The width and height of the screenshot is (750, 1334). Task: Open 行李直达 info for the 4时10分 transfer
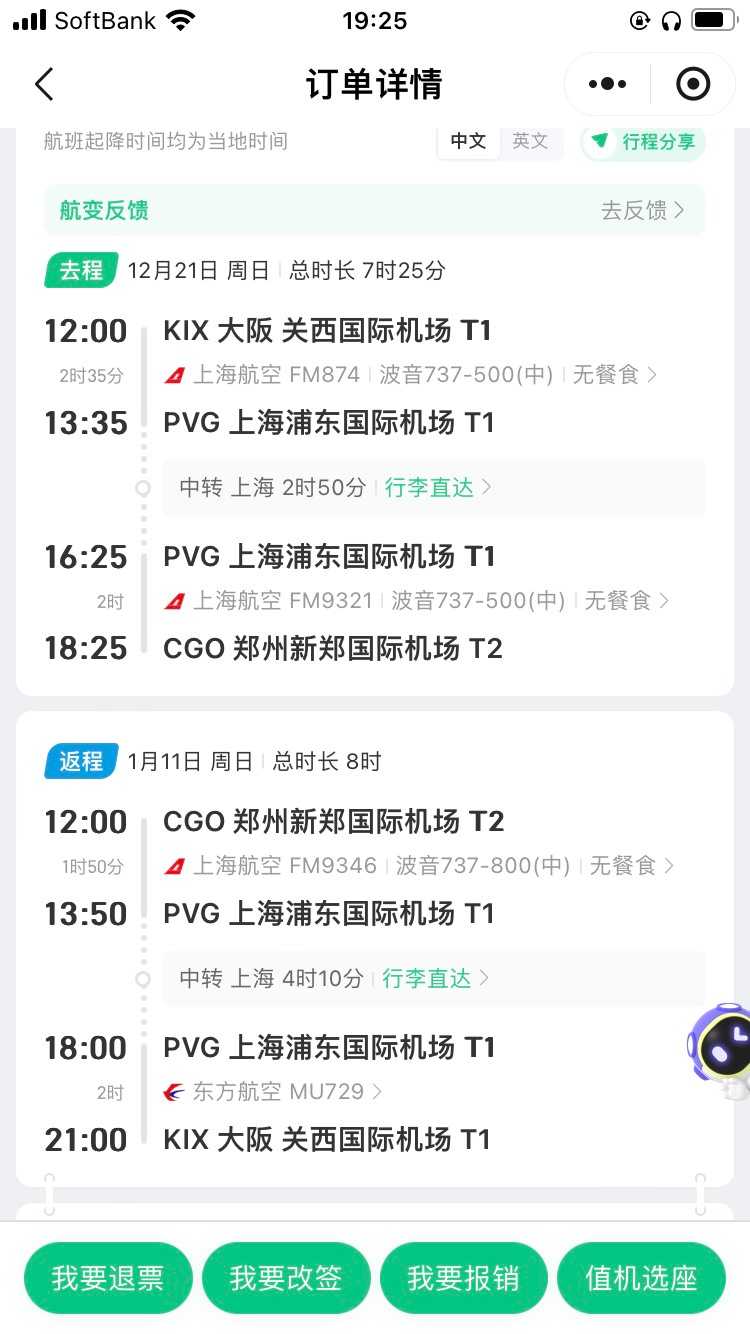[x=436, y=979]
